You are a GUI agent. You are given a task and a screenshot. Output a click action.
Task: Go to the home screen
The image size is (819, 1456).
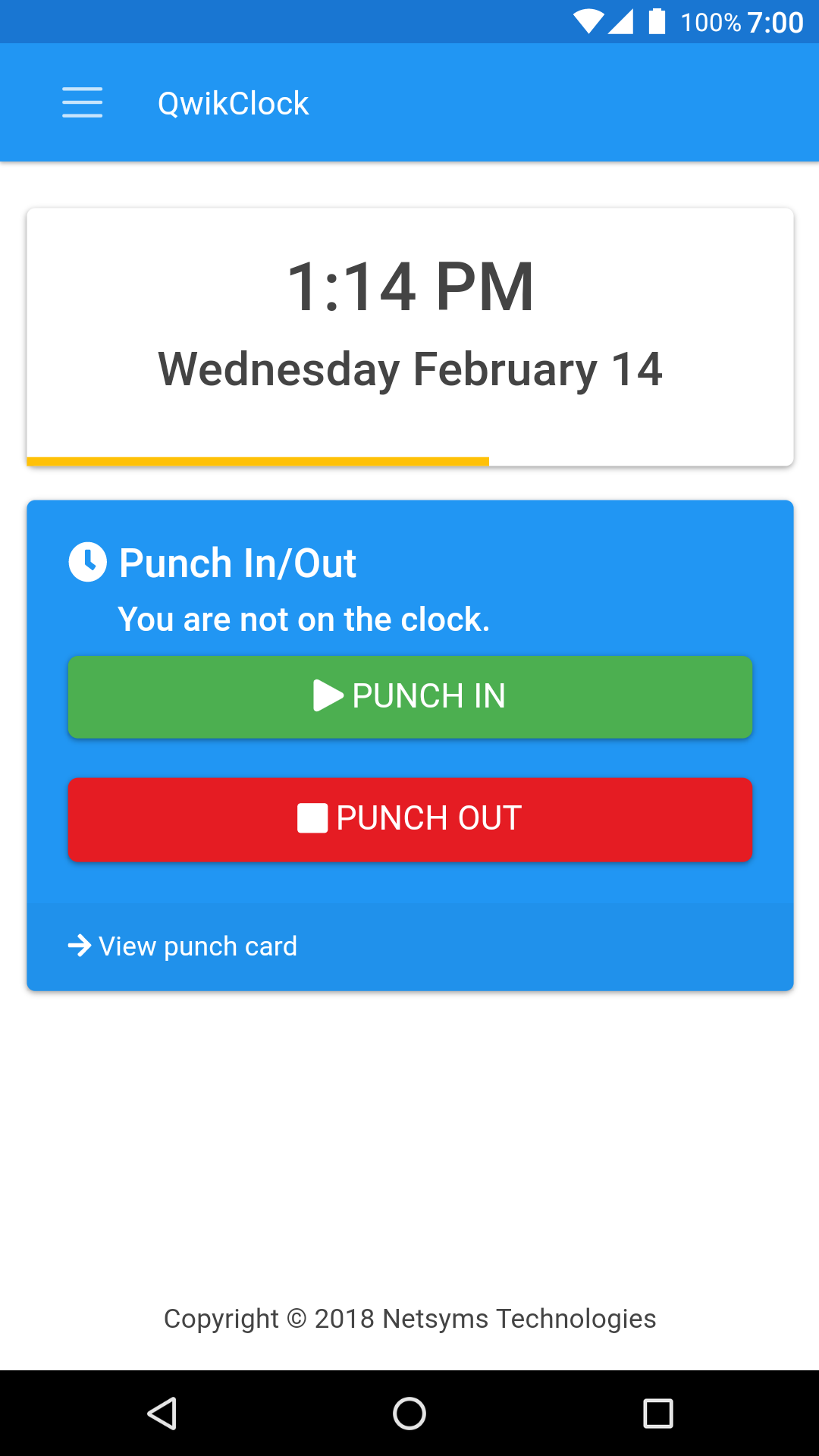(409, 1414)
